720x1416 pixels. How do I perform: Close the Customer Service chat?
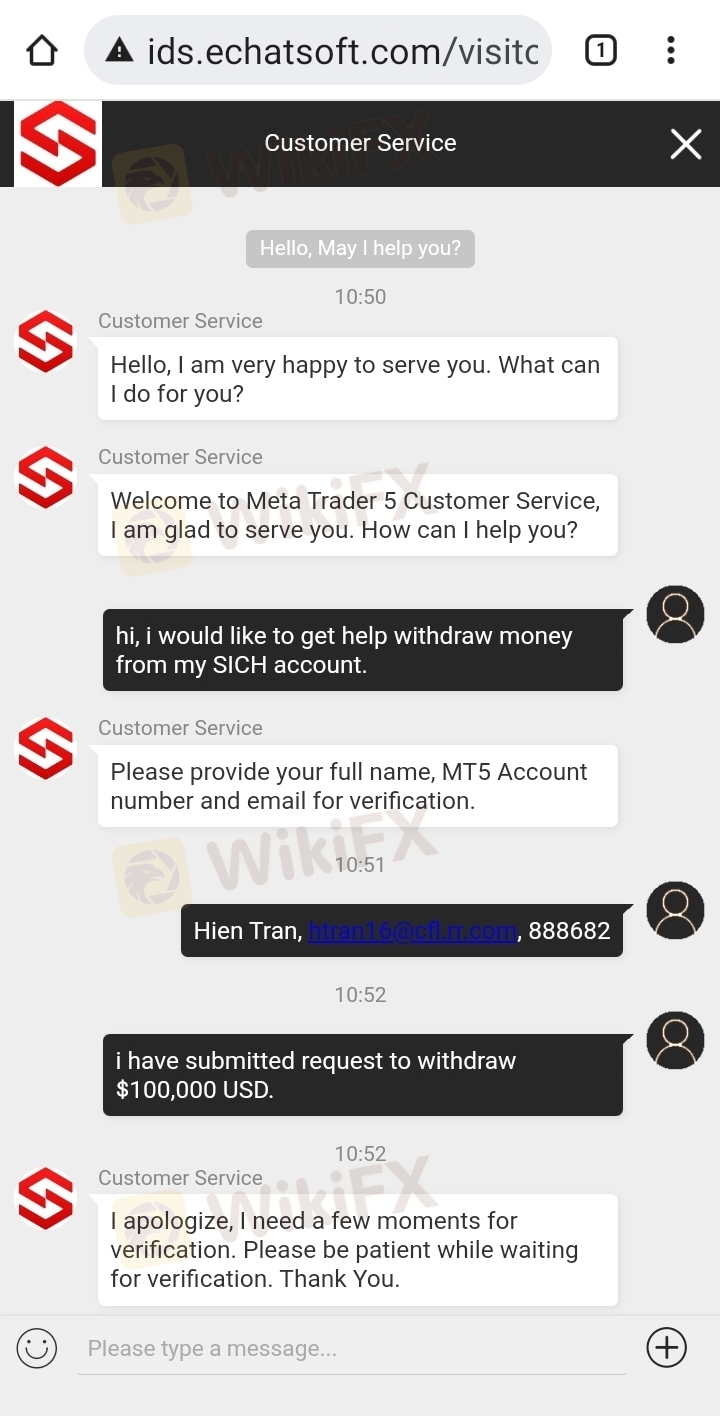(x=686, y=144)
